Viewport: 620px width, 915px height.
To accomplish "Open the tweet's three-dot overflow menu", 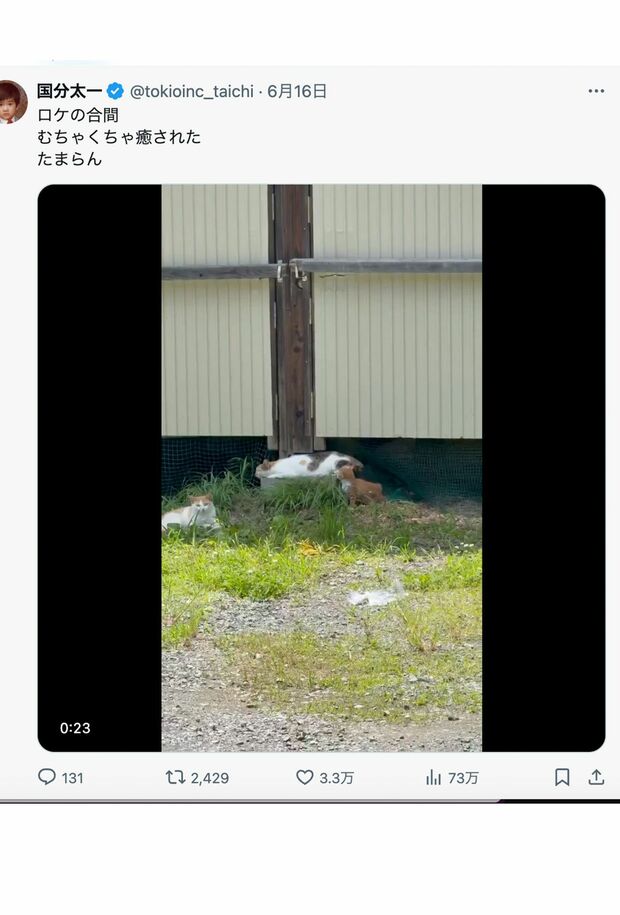I will pyautogui.click(x=596, y=91).
